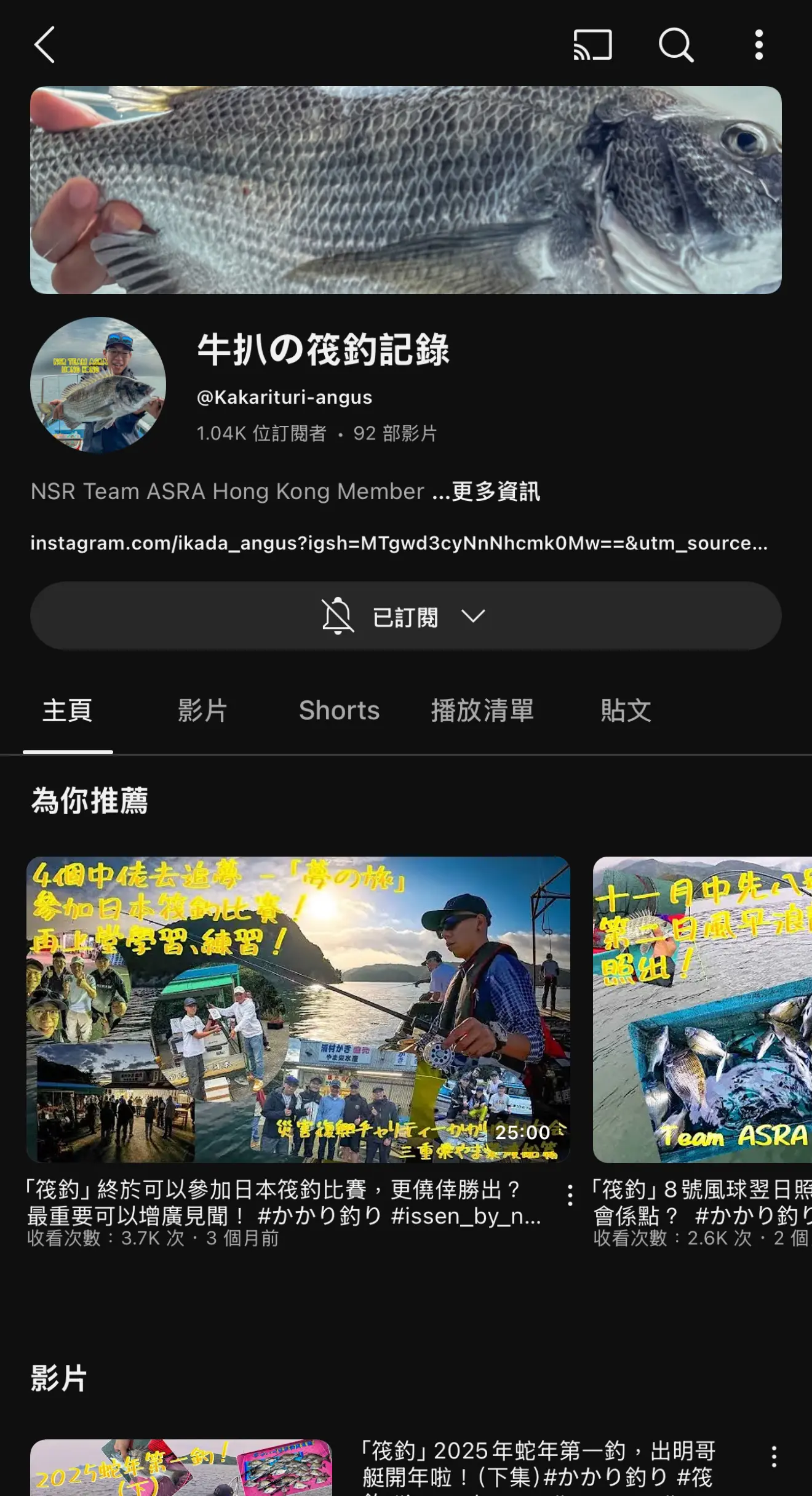
Task: Expand channel description via 更多資訊
Action: [496, 490]
